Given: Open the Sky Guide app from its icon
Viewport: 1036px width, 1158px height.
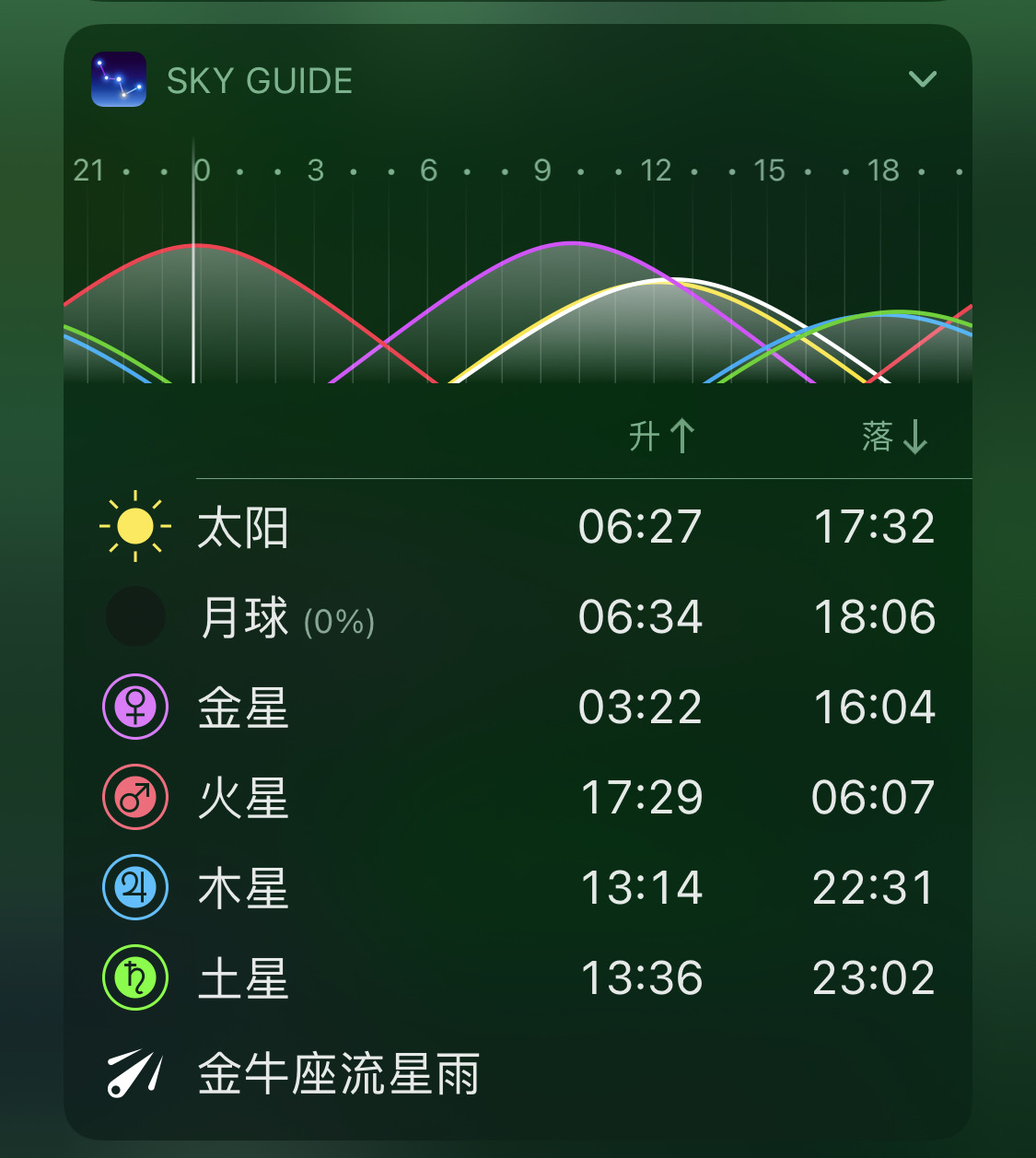Looking at the screenshot, I should pyautogui.click(x=119, y=79).
